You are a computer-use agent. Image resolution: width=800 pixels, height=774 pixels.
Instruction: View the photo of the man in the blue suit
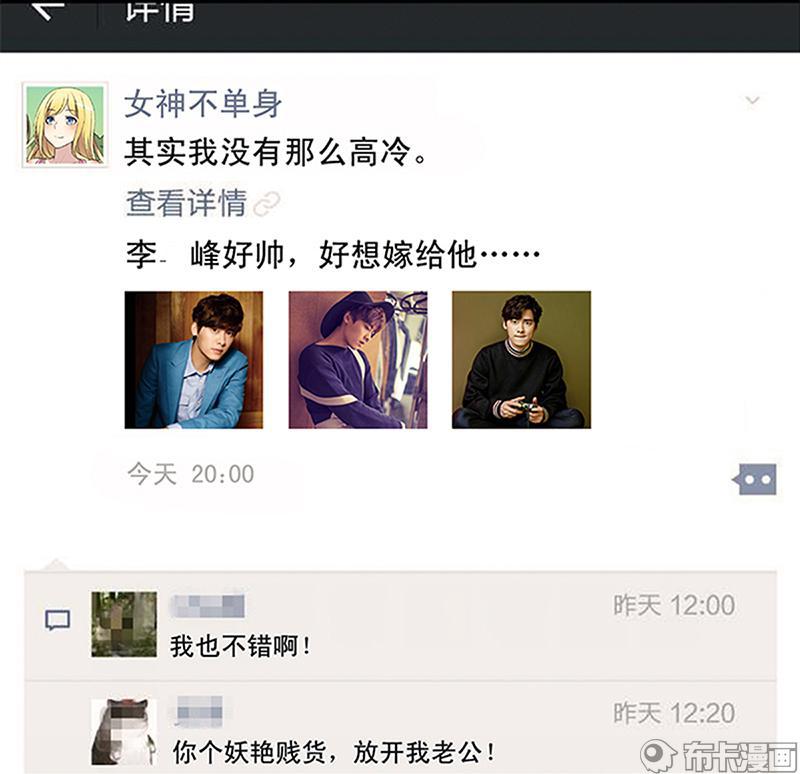coord(194,360)
